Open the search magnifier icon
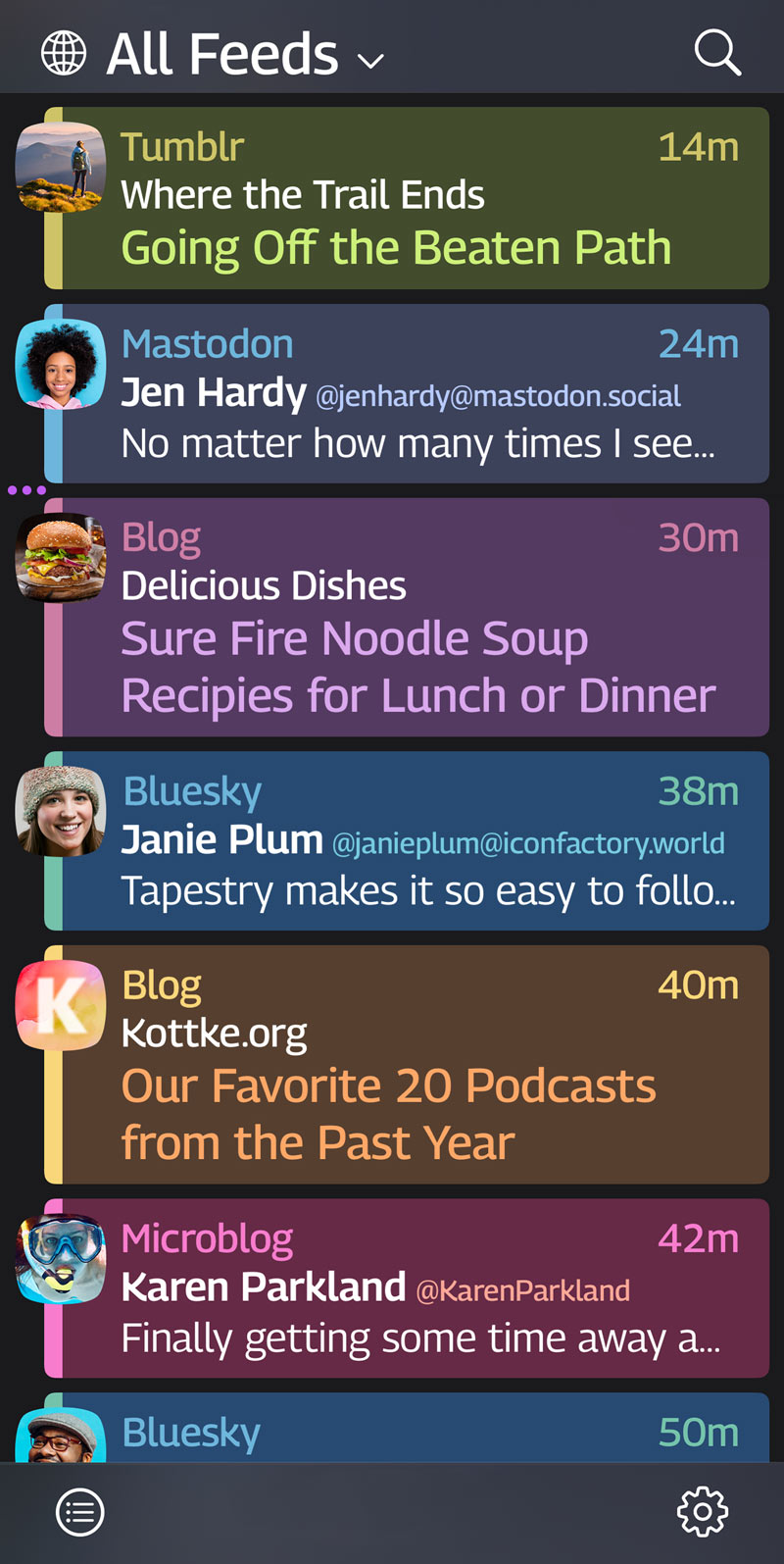 [717, 52]
